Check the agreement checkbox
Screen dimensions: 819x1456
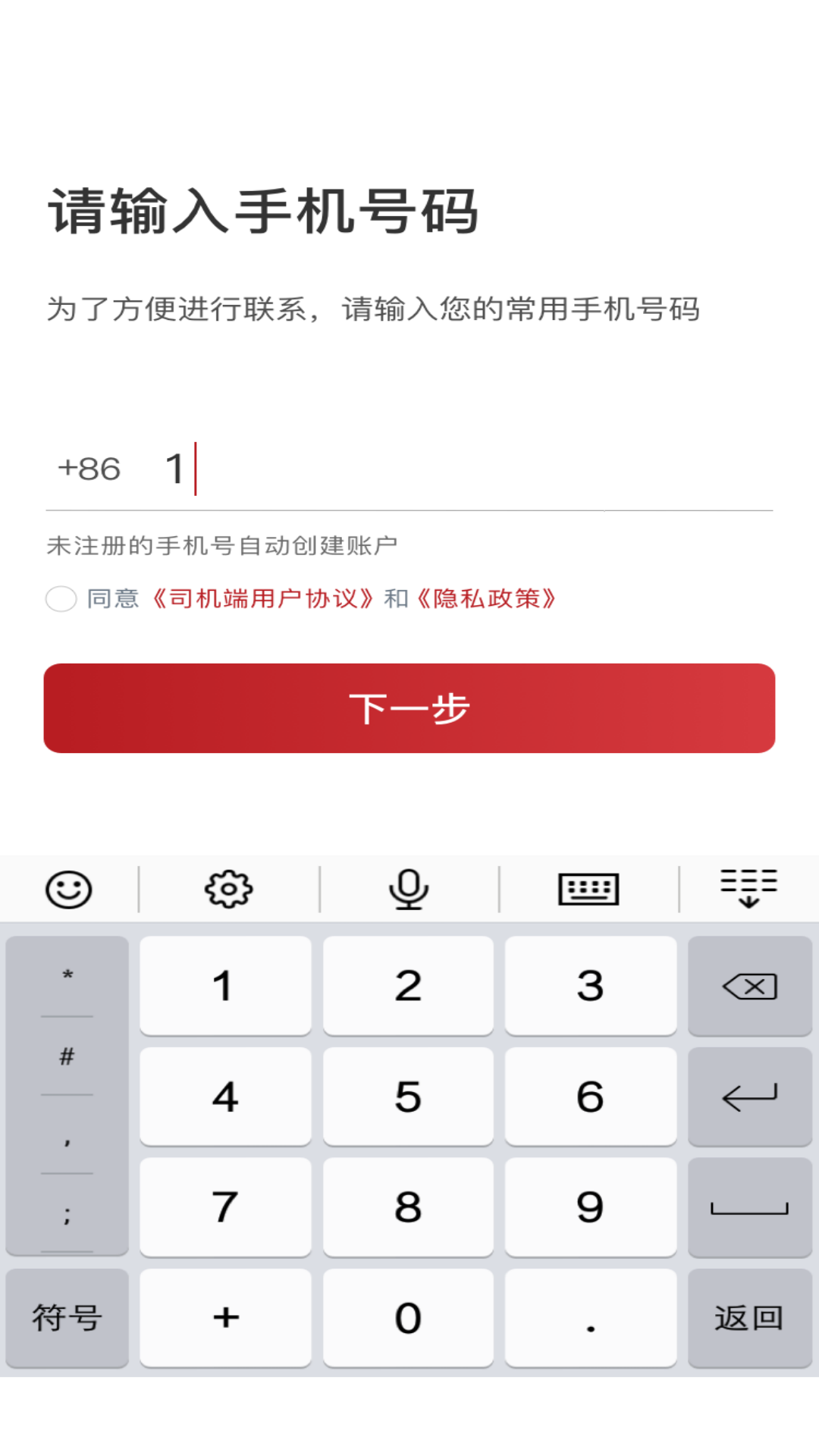[61, 599]
